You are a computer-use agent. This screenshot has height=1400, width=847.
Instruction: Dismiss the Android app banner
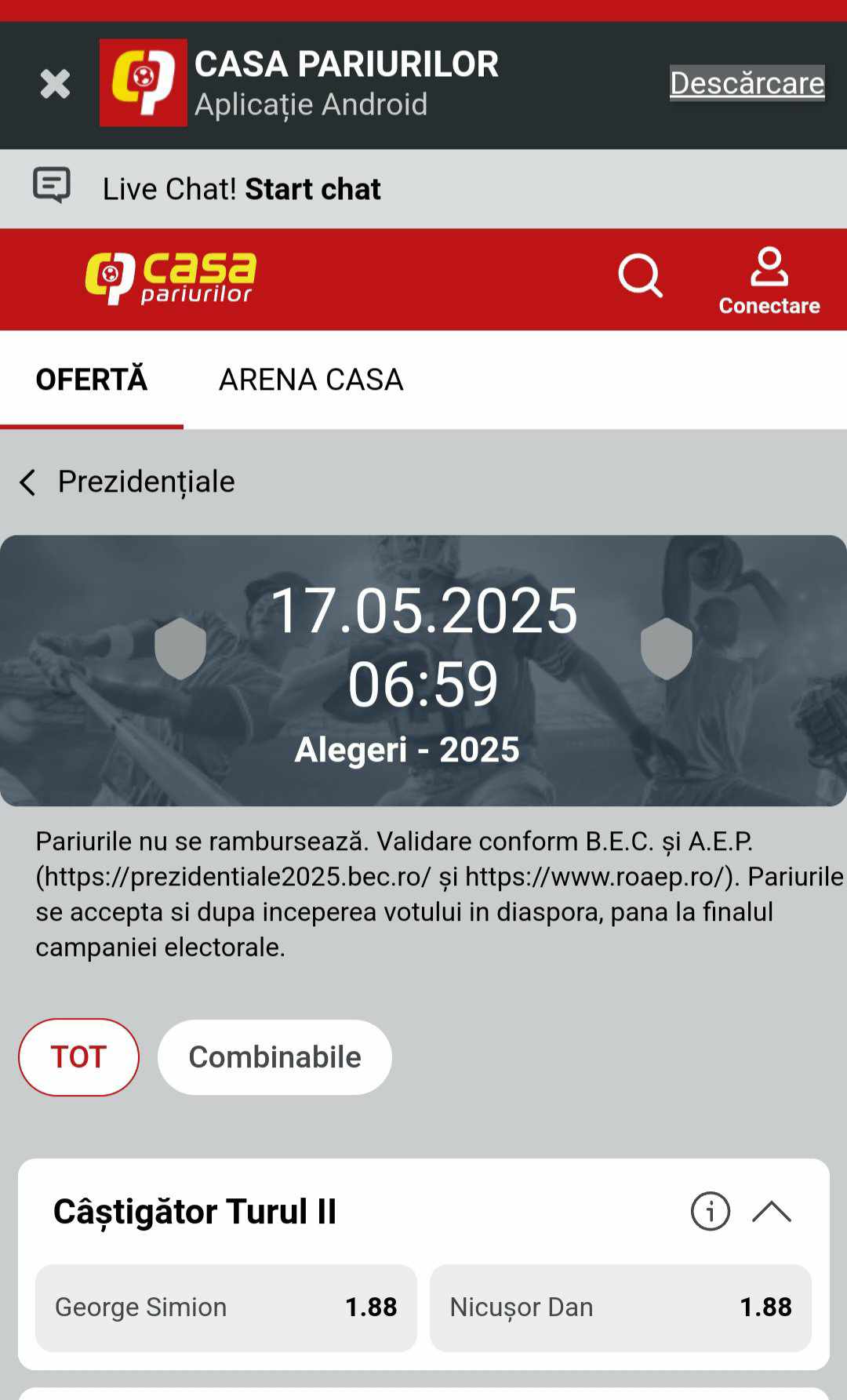coord(55,84)
